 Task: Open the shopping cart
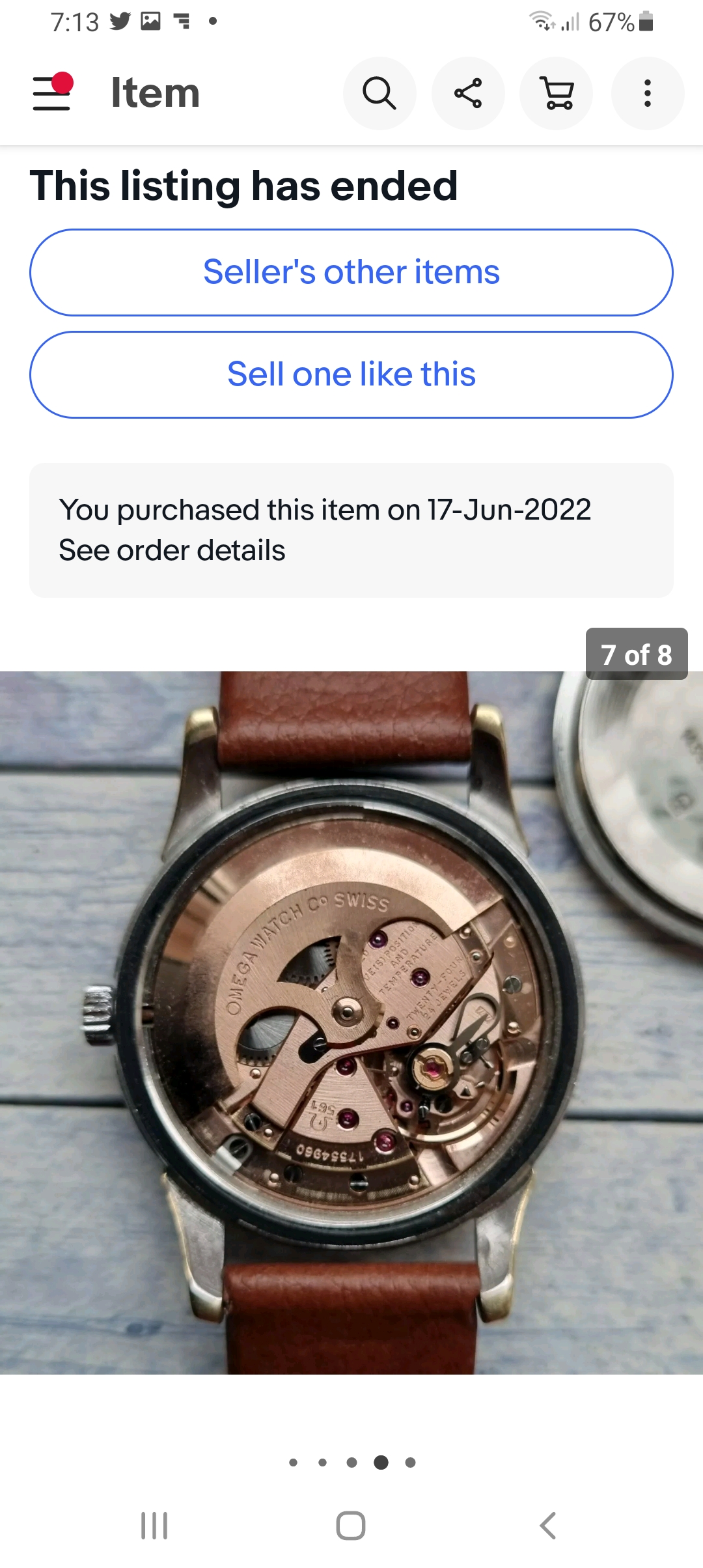558,93
